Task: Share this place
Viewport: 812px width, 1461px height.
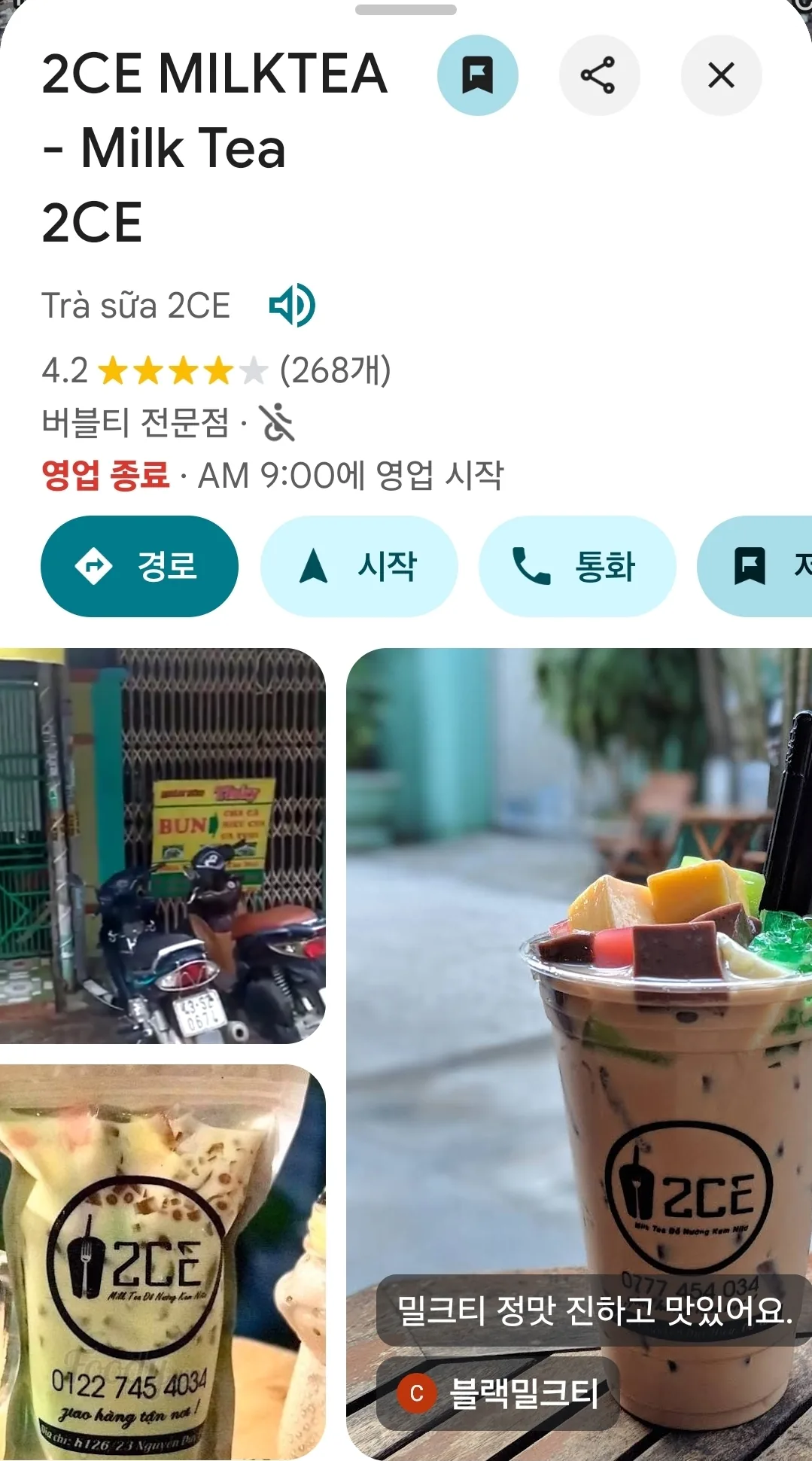Action: click(x=599, y=75)
